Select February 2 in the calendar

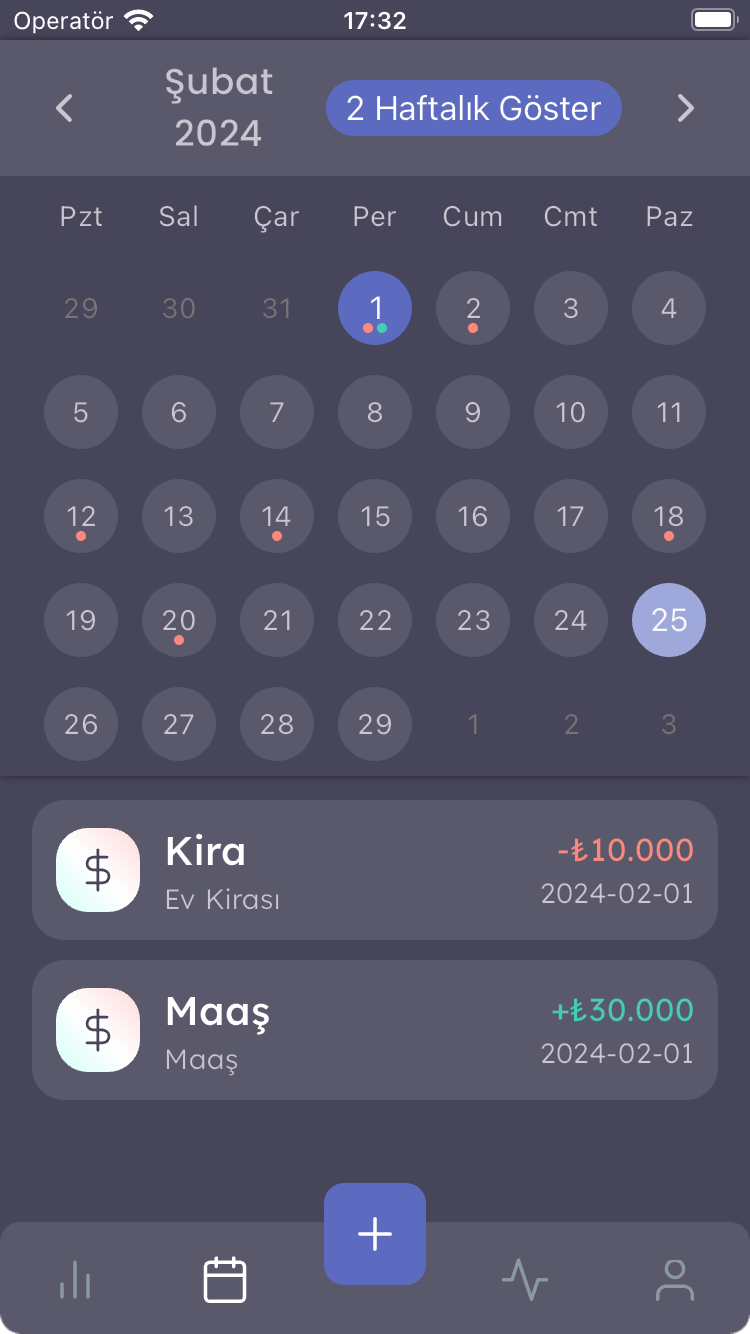(473, 308)
